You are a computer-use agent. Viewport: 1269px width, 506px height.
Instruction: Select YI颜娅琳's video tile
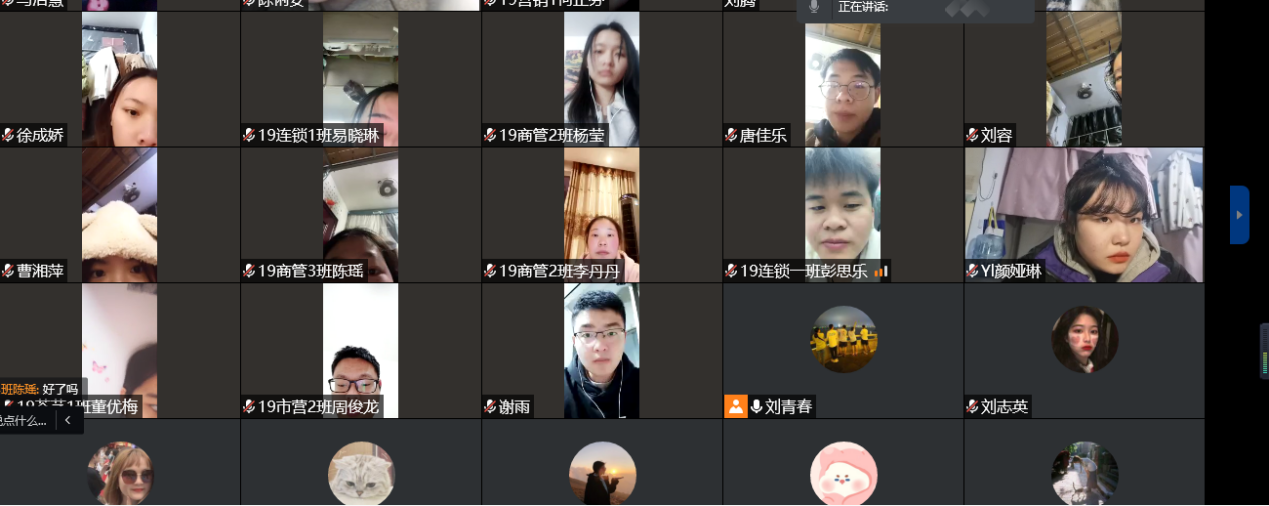1083,214
